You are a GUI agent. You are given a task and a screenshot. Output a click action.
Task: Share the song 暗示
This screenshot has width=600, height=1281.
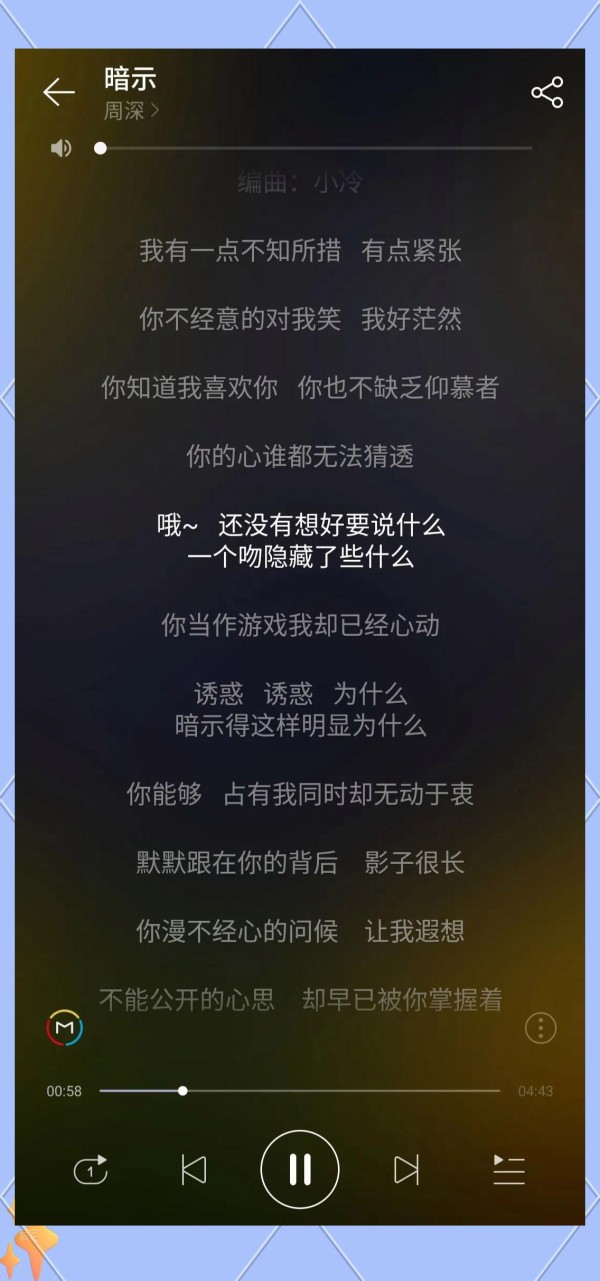click(x=547, y=92)
